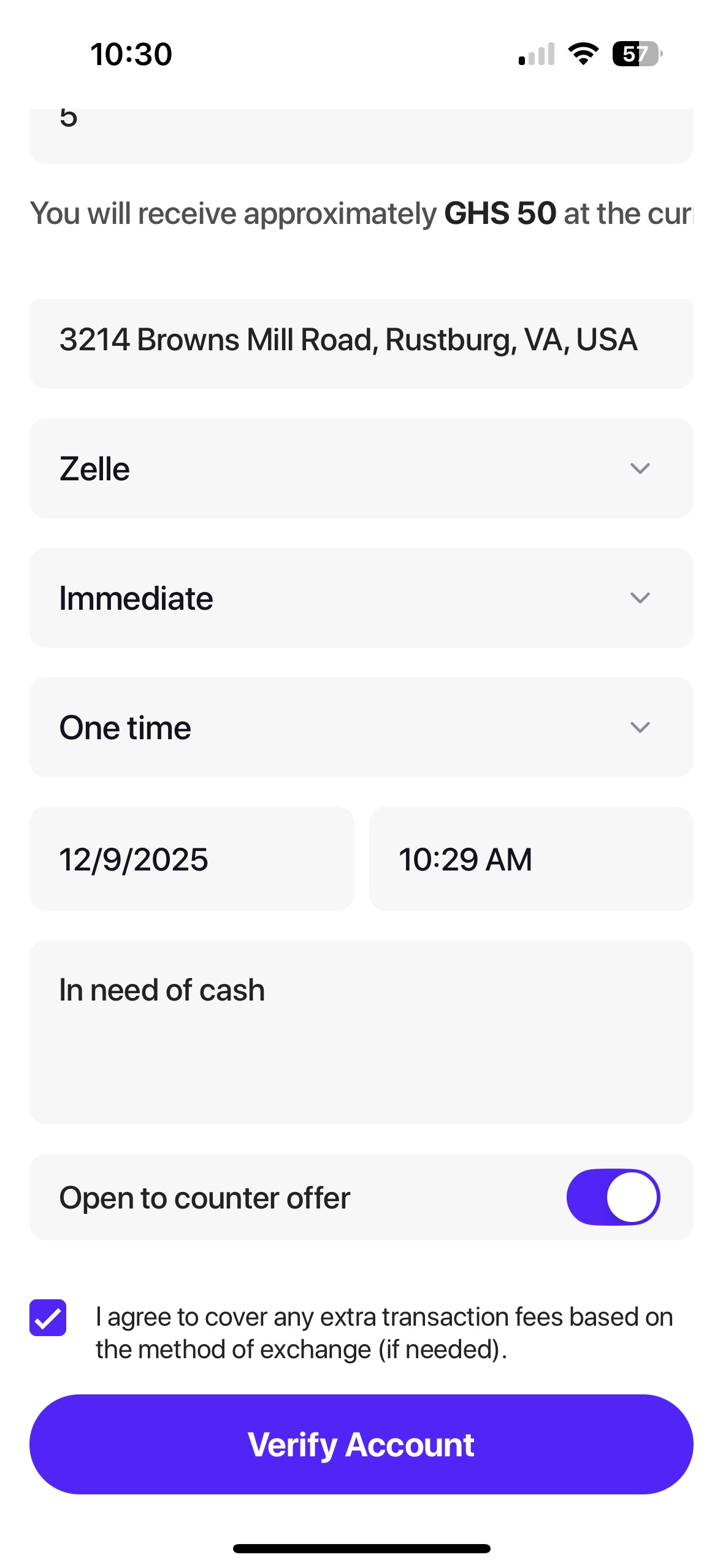Open the One time frequency dropdown
This screenshot has height=1568, width=723.
click(x=361, y=727)
